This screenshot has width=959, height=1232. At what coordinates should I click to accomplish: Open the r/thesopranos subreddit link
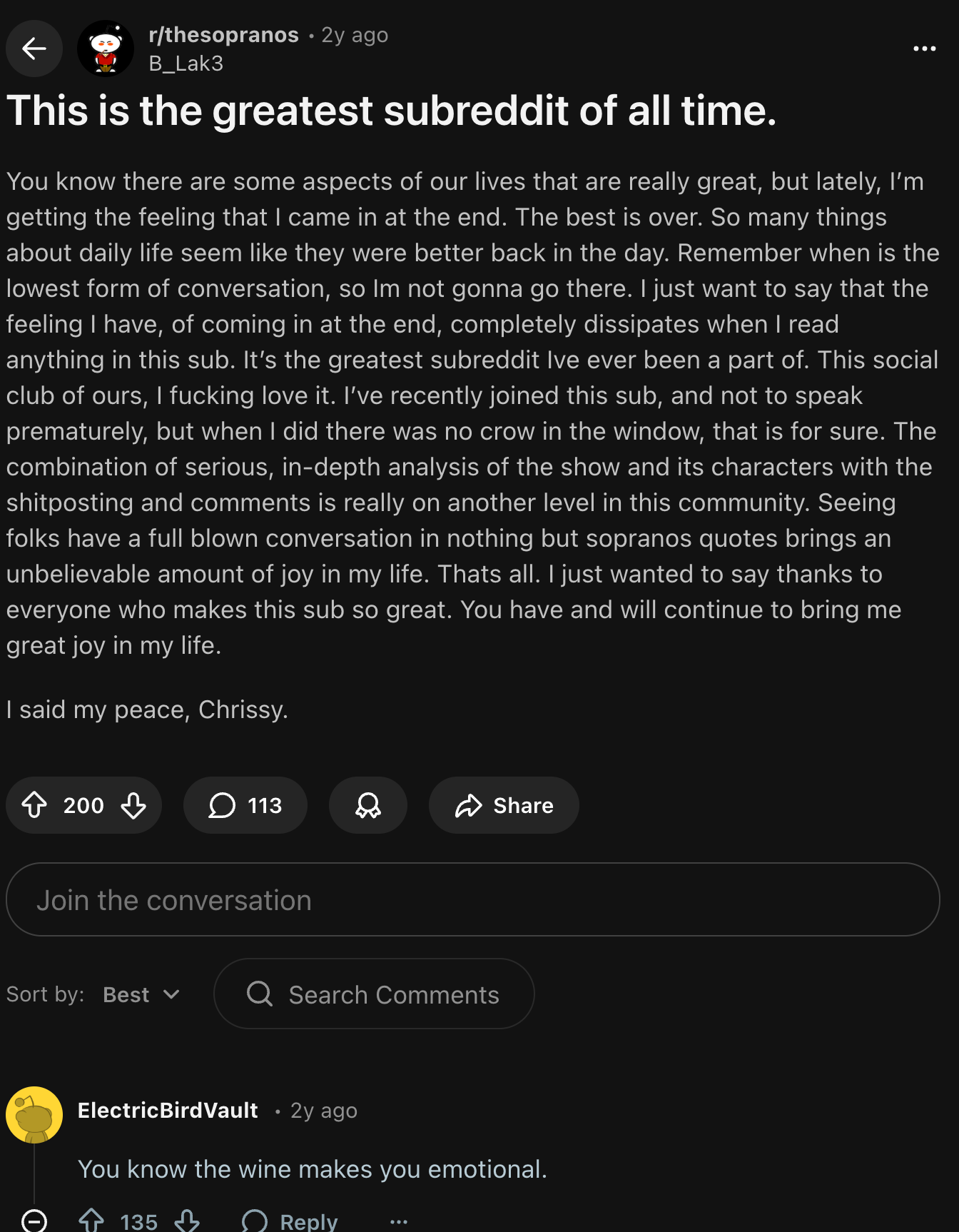coord(223,35)
